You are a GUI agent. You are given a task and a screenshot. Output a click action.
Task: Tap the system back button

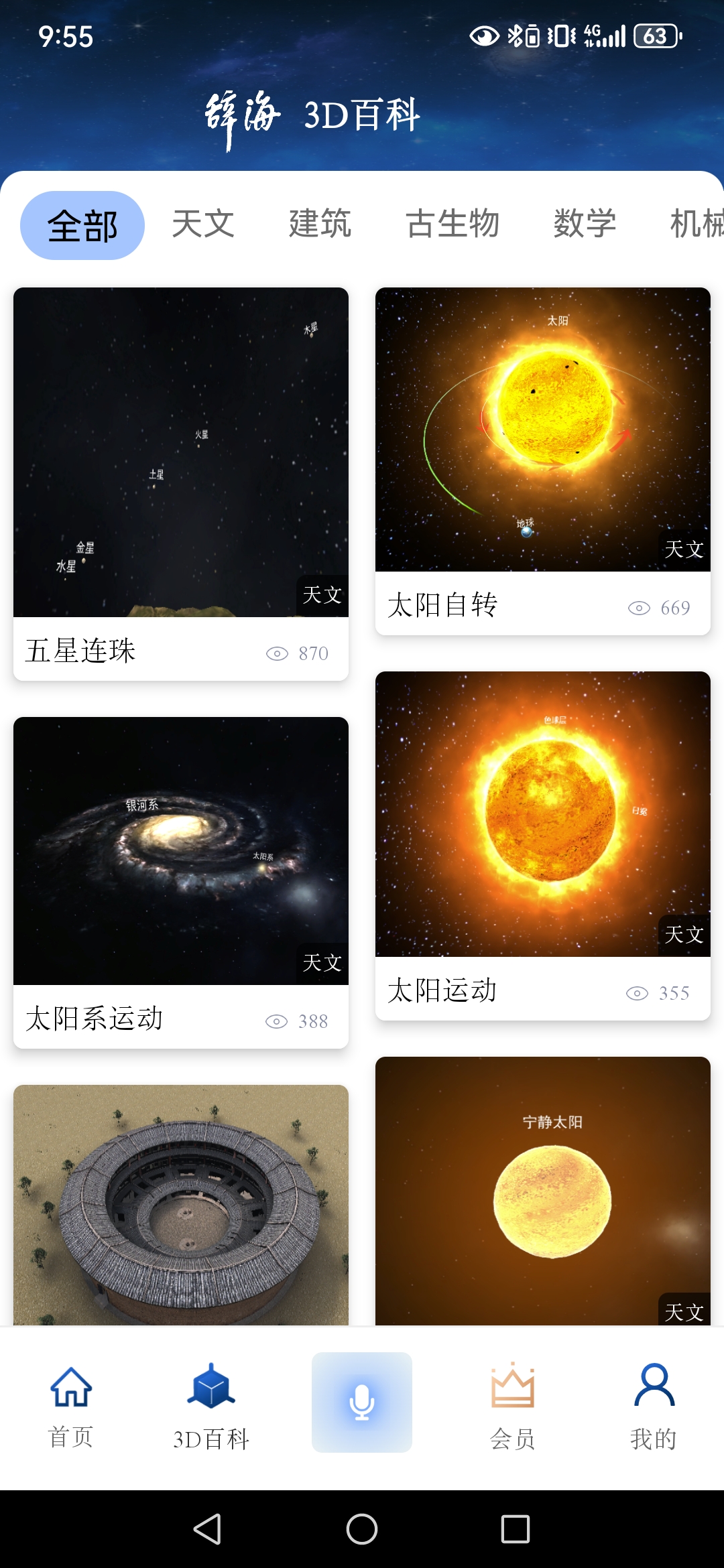click(207, 1529)
